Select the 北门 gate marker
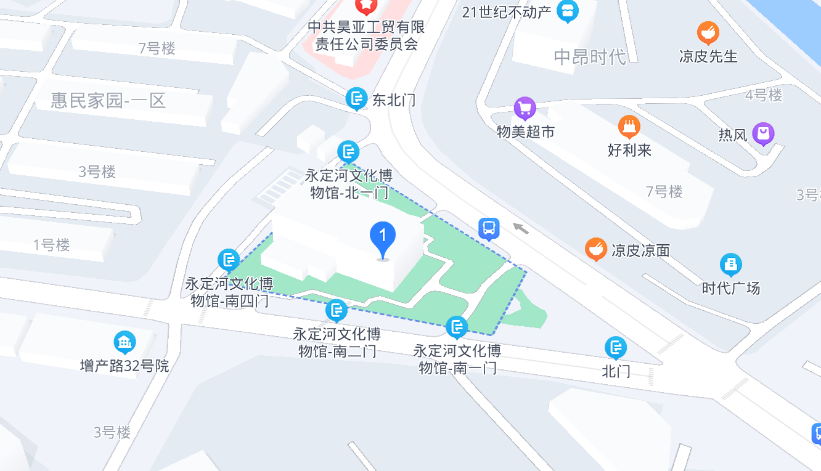 pyautogui.click(x=616, y=348)
